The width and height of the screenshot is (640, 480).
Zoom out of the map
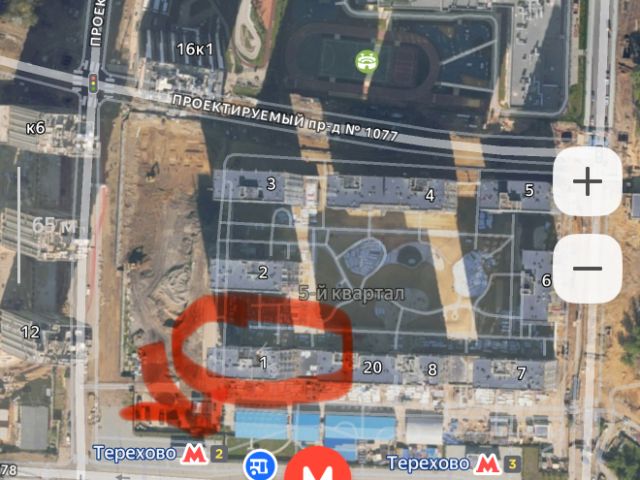586,268
